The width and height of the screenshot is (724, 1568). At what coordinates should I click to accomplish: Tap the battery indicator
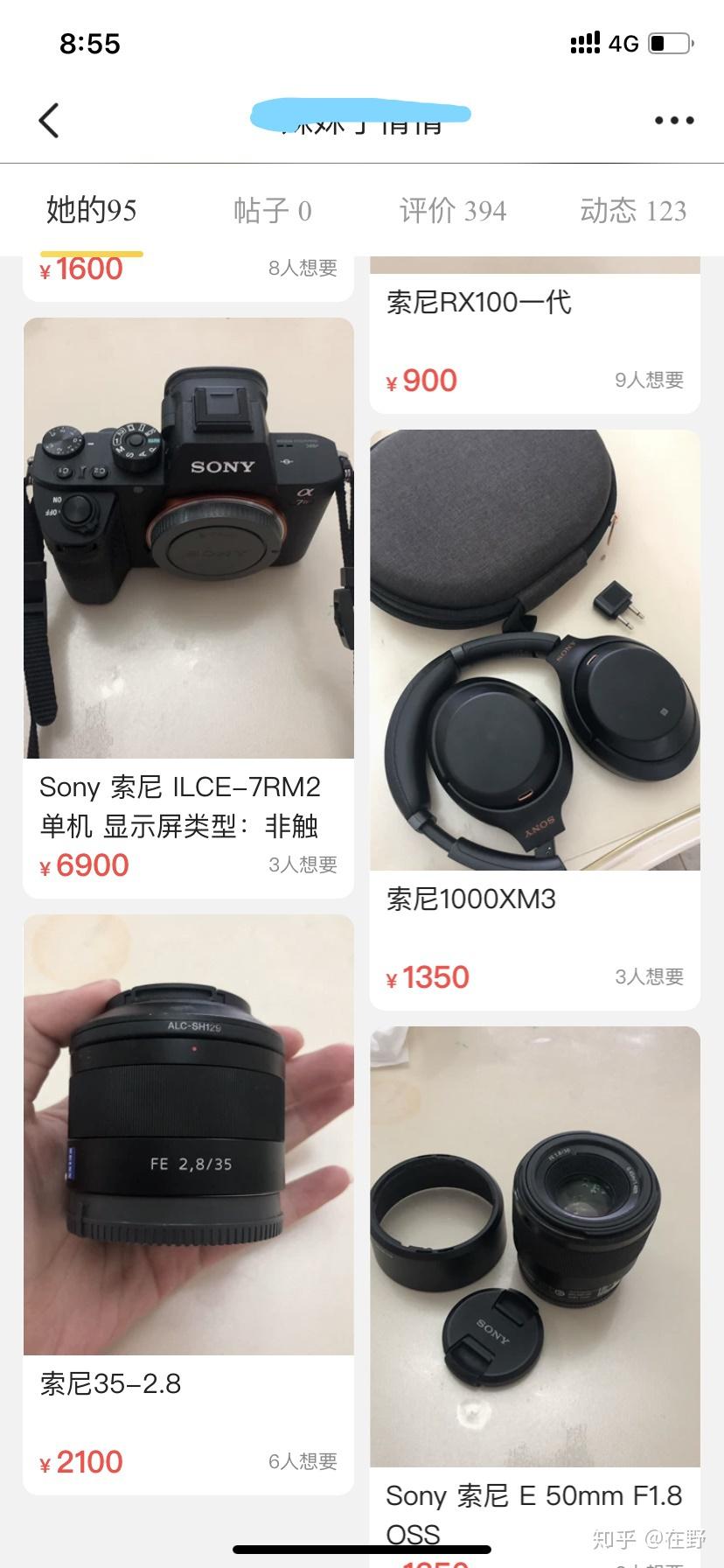[x=666, y=40]
